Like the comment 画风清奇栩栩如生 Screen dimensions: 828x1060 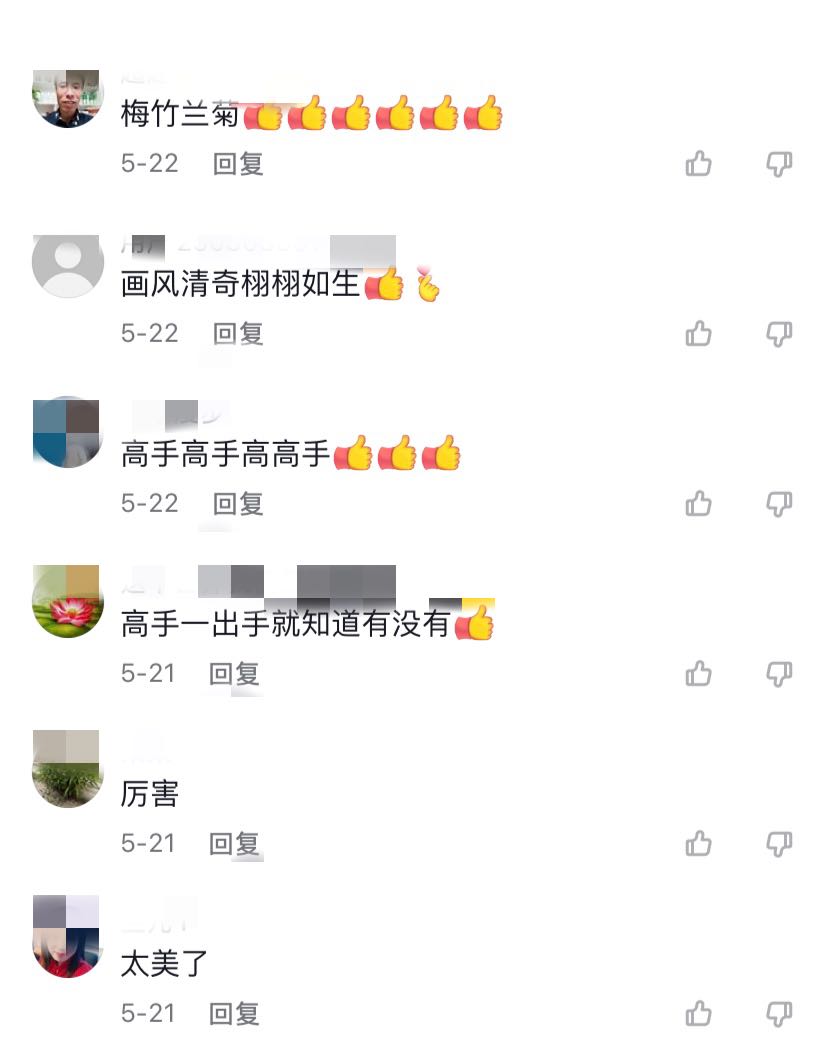pos(699,334)
